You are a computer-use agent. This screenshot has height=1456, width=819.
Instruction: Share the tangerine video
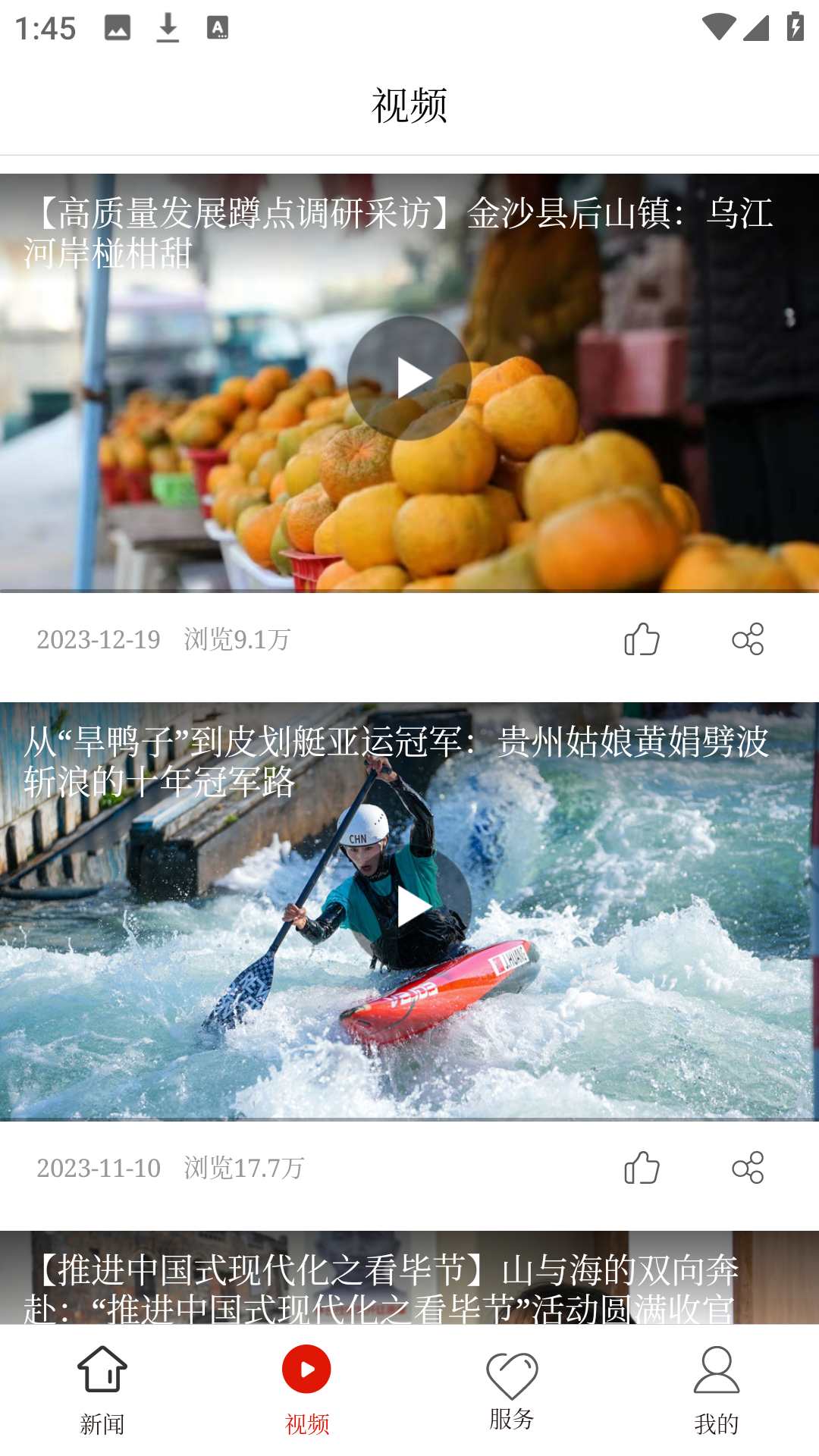pyautogui.click(x=747, y=639)
